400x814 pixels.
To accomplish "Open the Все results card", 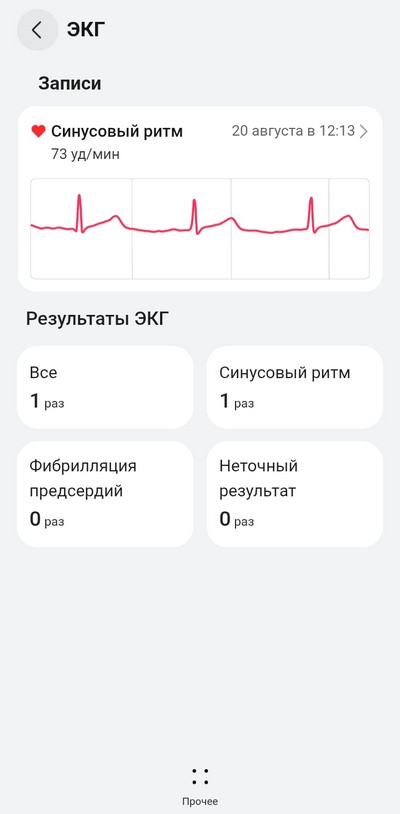I will click(x=105, y=387).
